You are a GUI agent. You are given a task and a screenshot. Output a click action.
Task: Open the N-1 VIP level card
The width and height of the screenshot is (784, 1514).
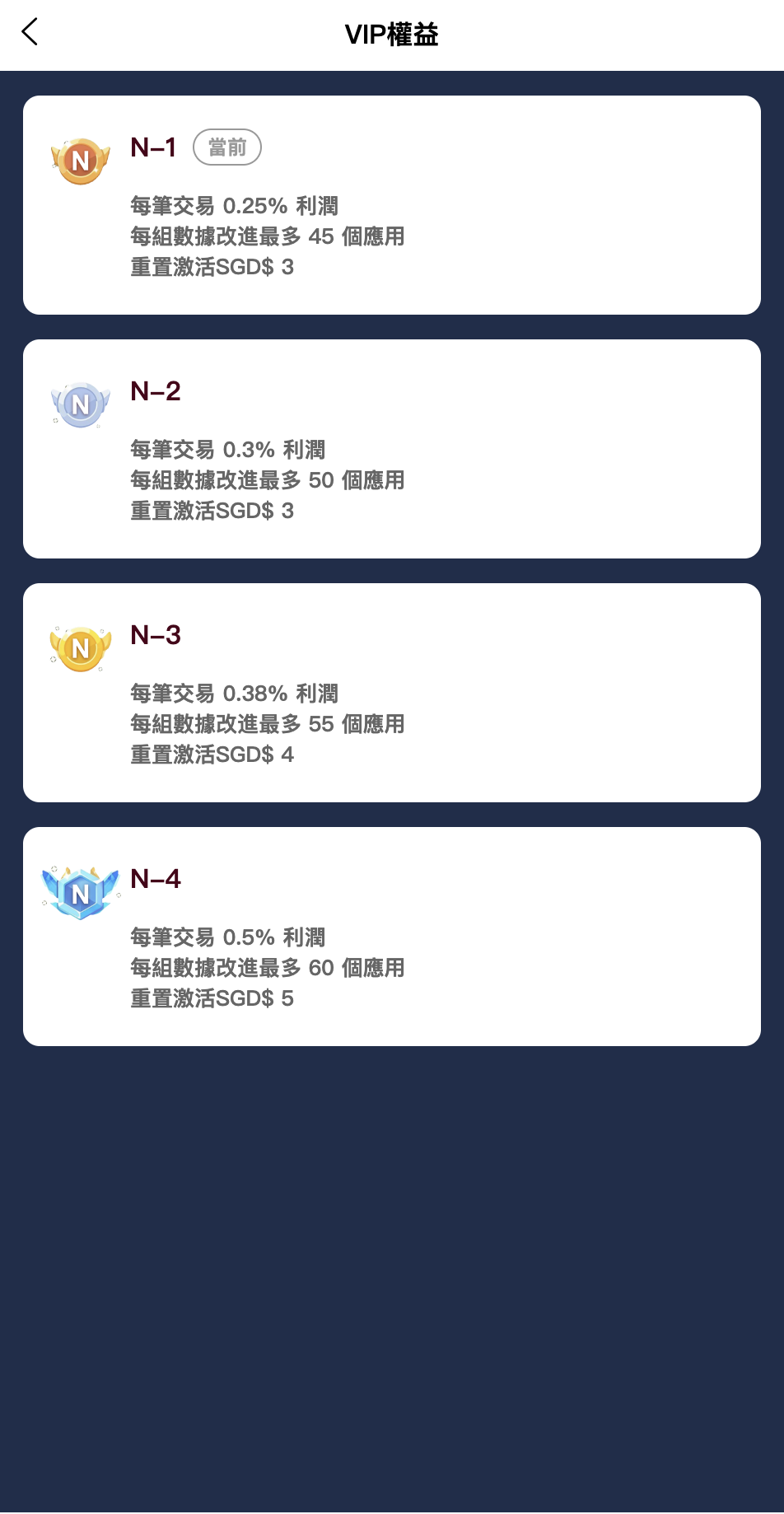coord(391,205)
